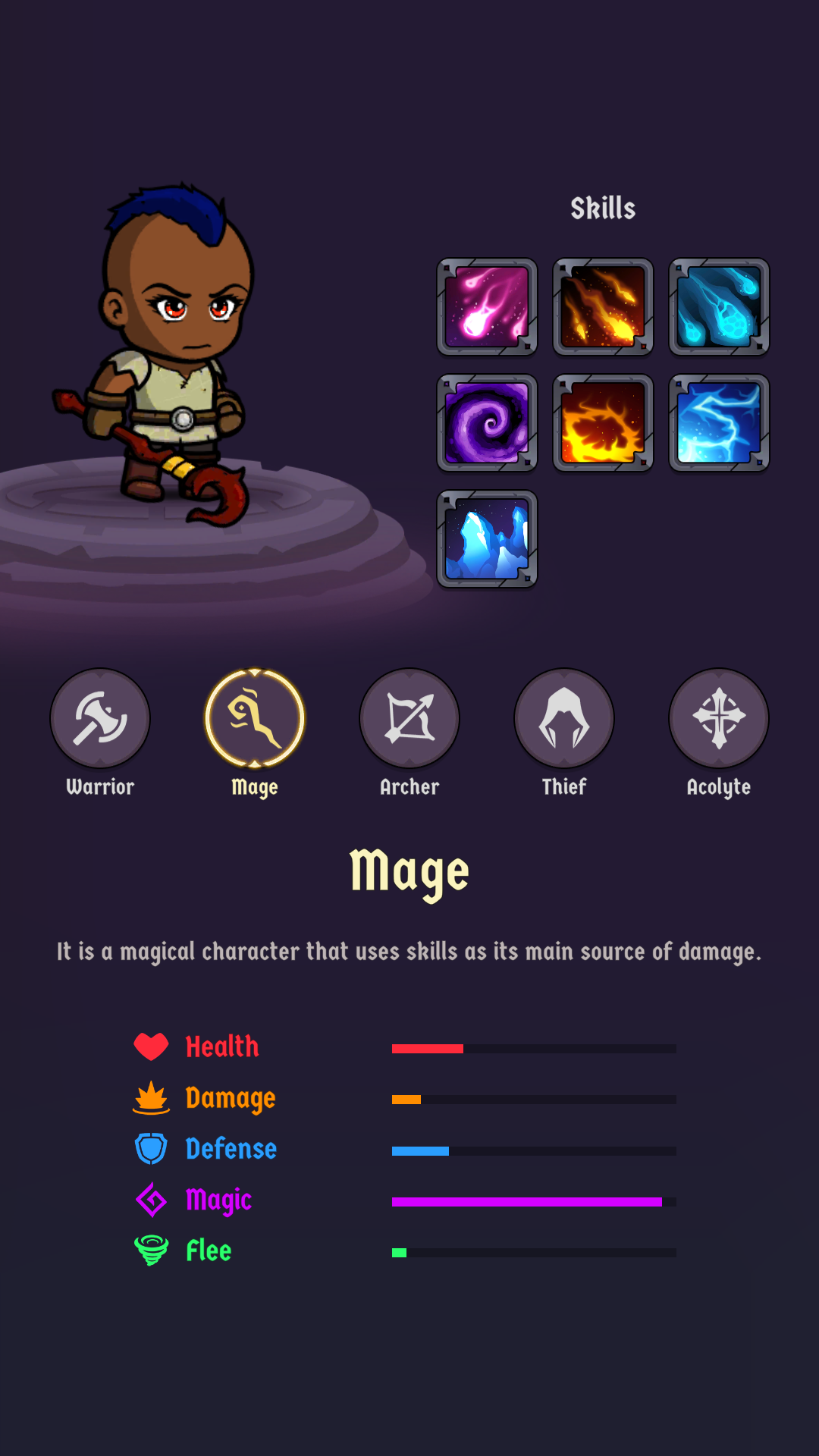Screen dimensions: 819x1456
Task: Click the Warrior axe icon
Action: click(100, 718)
